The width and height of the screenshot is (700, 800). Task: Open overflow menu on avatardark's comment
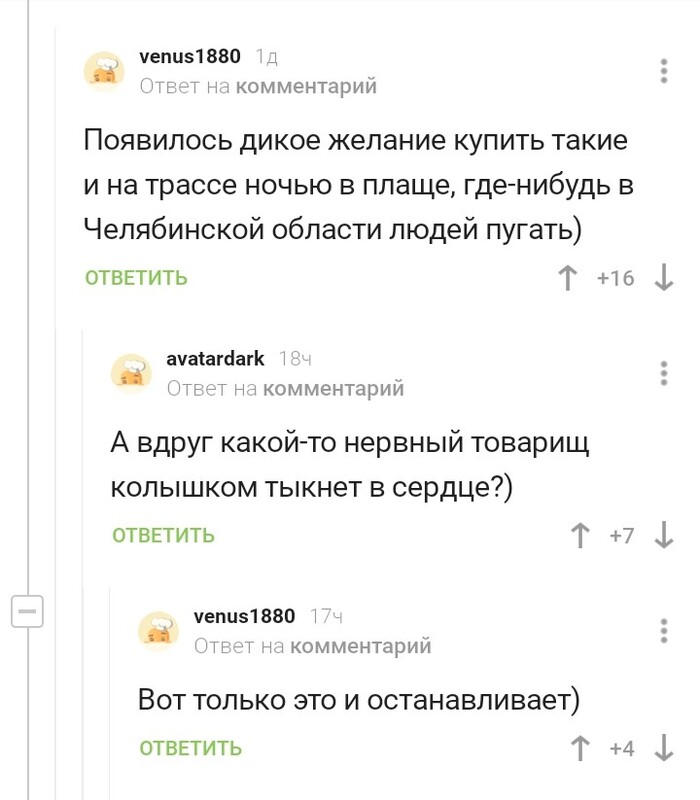click(x=665, y=373)
